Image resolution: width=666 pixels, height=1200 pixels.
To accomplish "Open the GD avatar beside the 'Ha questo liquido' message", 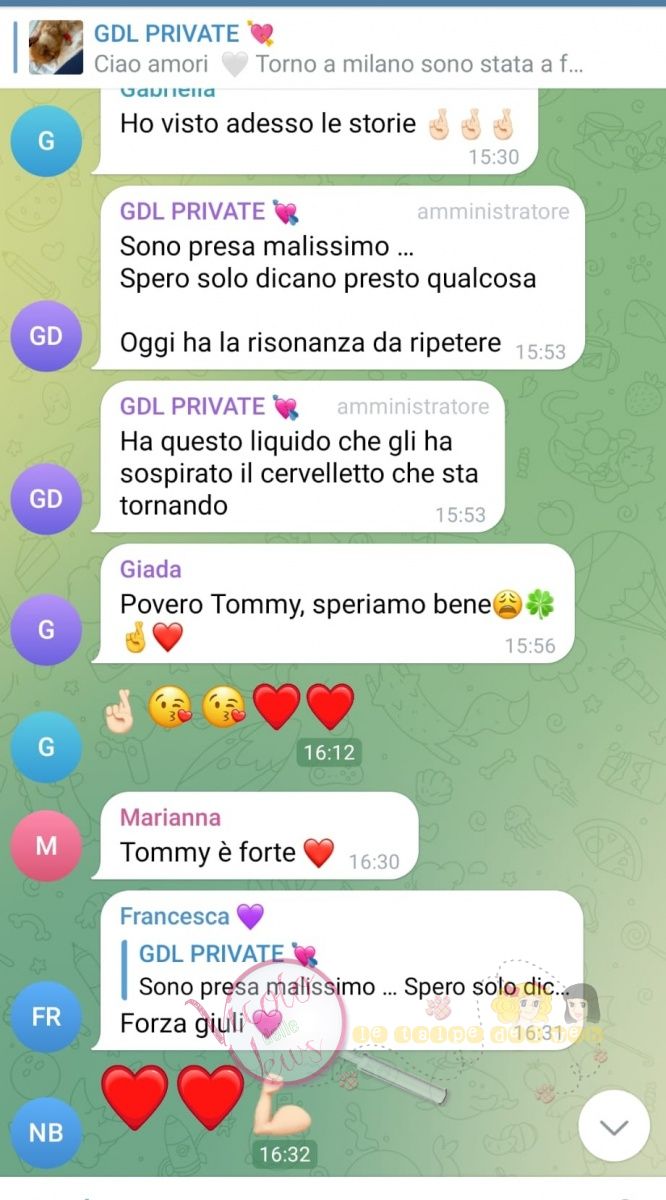I will (x=46, y=498).
